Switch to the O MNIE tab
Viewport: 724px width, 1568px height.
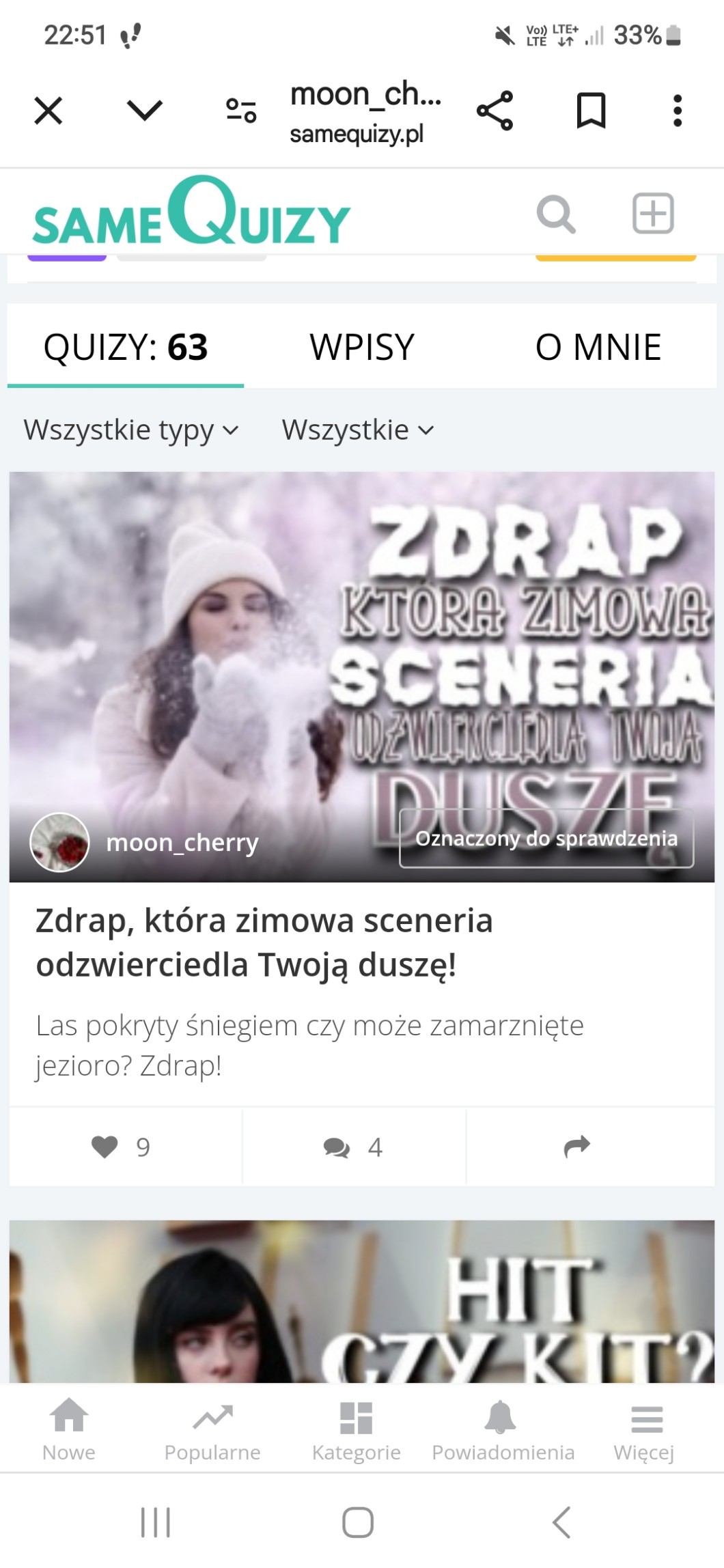[598, 347]
